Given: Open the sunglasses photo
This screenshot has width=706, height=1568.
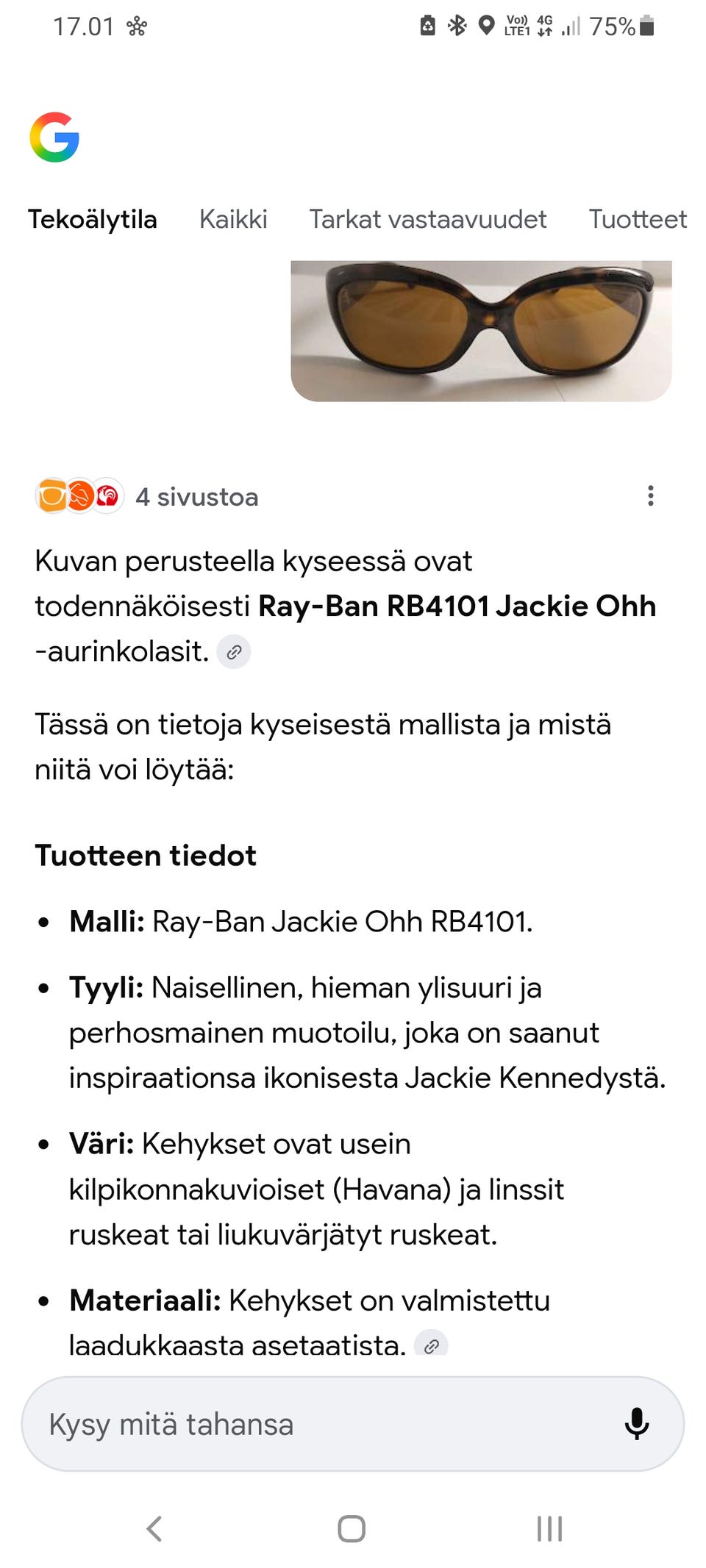Looking at the screenshot, I should click(481, 331).
